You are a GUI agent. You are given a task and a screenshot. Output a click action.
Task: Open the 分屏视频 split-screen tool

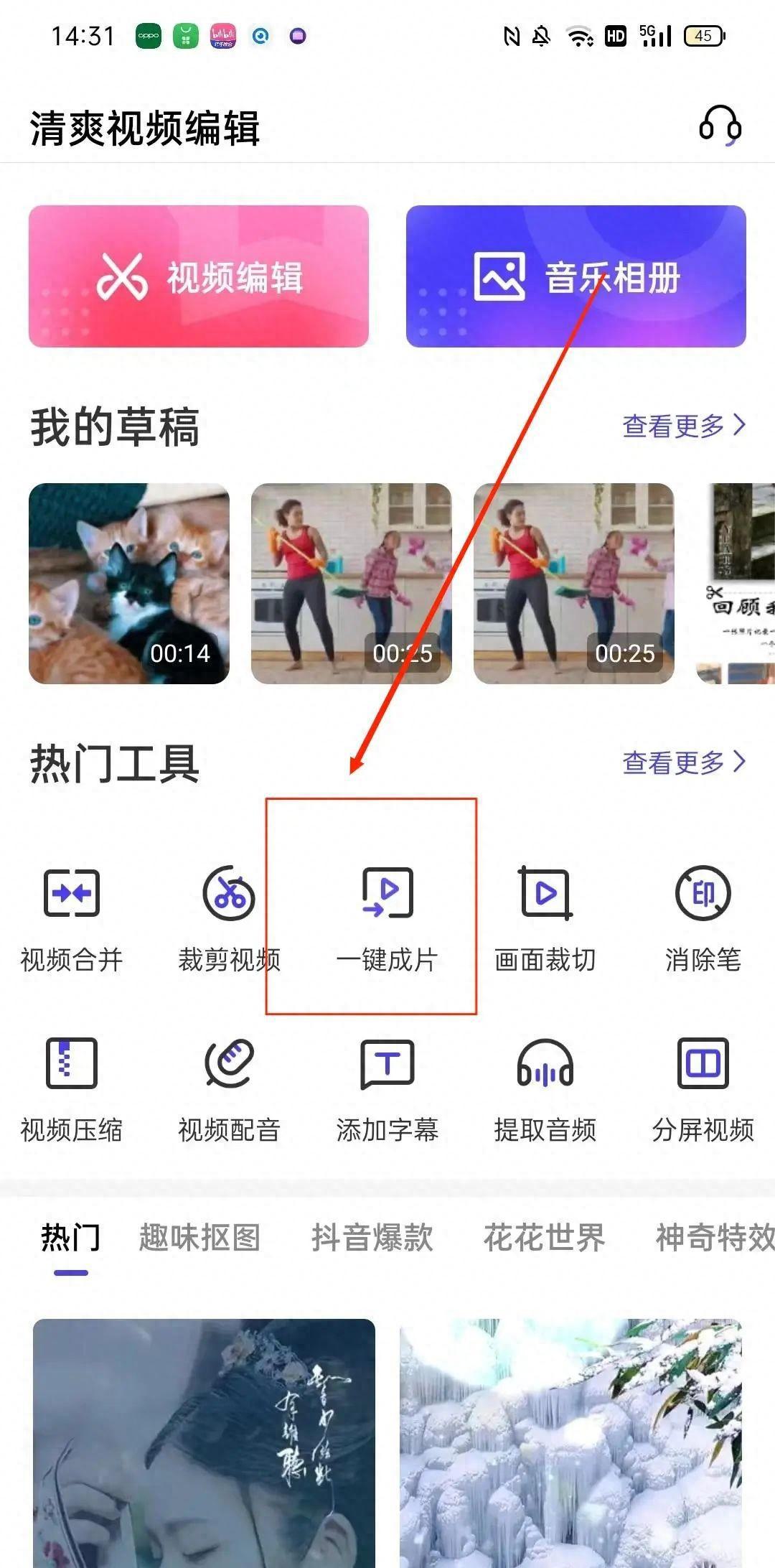703,1088
